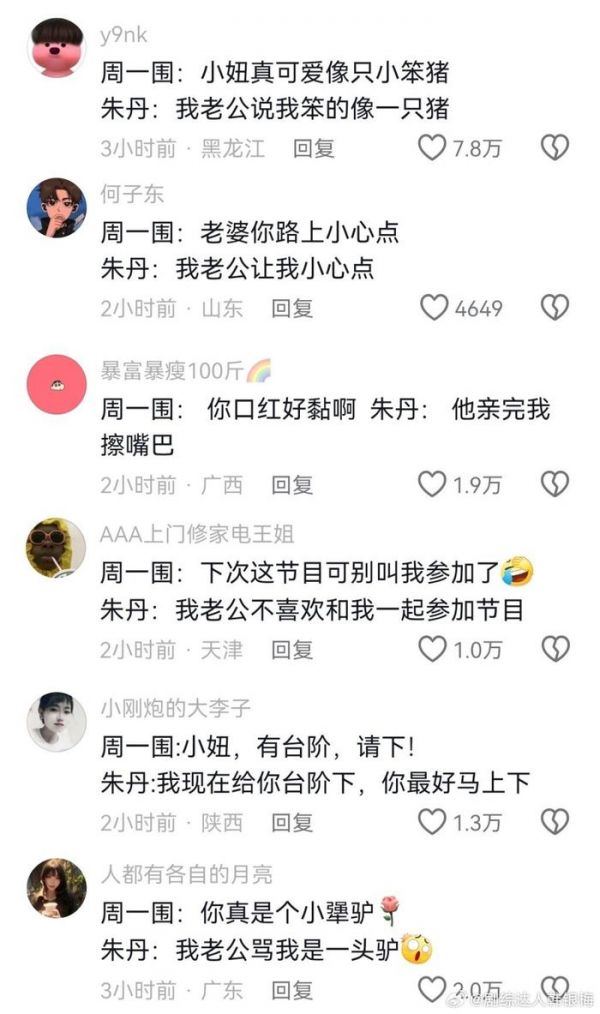
Task: Like y9nk's comment with 7.8万 likes
Action: pyautogui.click(x=432, y=148)
